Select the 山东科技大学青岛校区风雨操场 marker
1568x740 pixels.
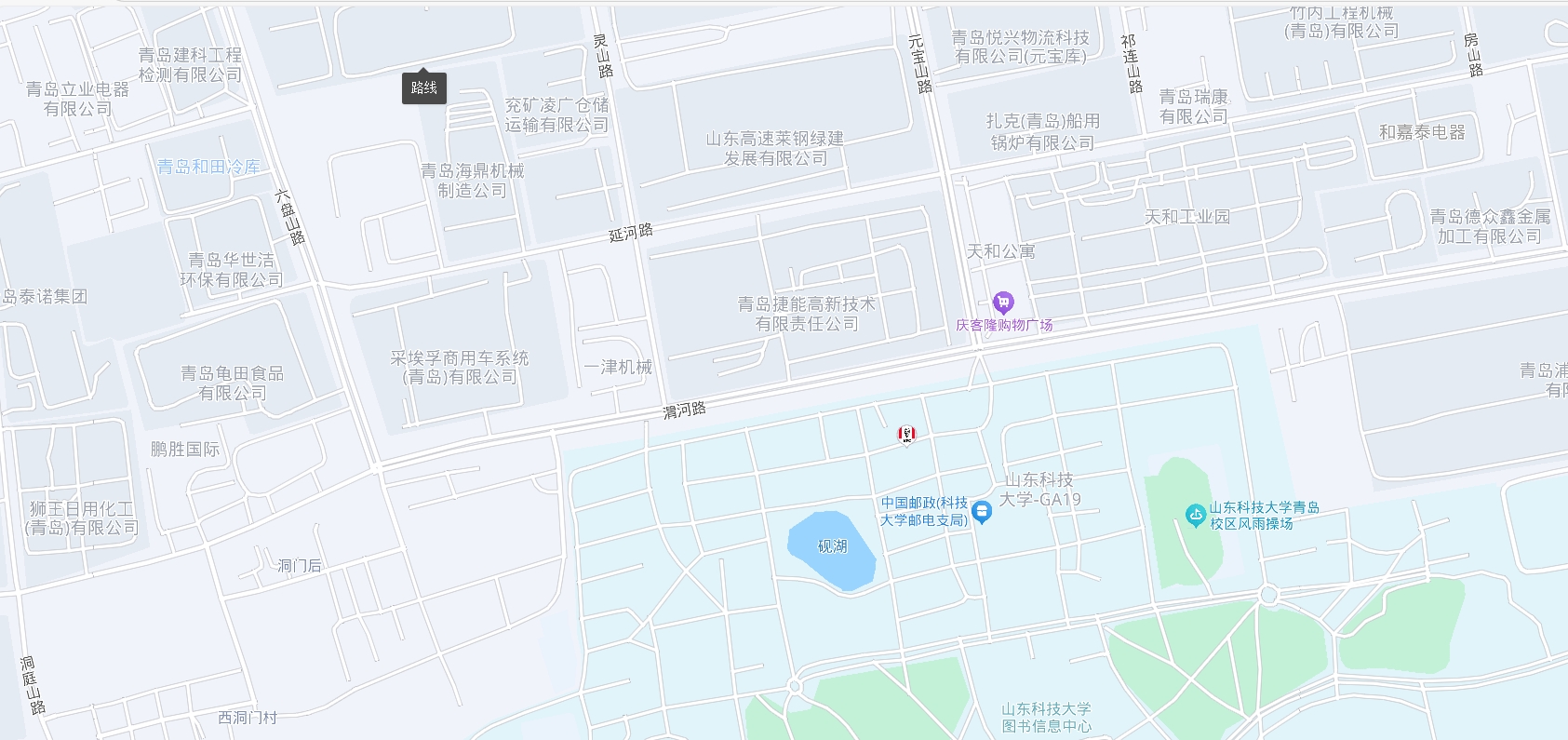(1196, 515)
